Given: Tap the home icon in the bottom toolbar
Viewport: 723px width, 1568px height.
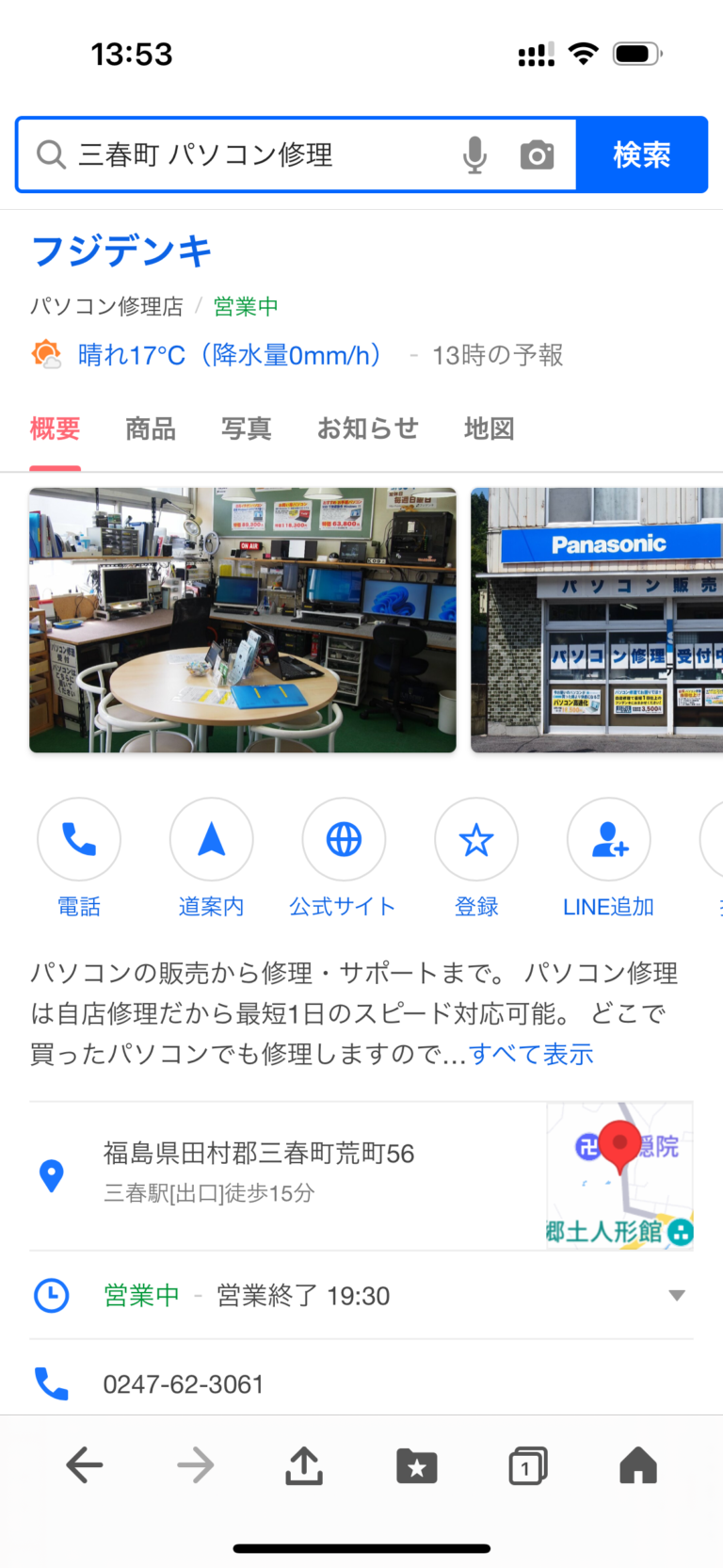Looking at the screenshot, I should [x=639, y=1465].
